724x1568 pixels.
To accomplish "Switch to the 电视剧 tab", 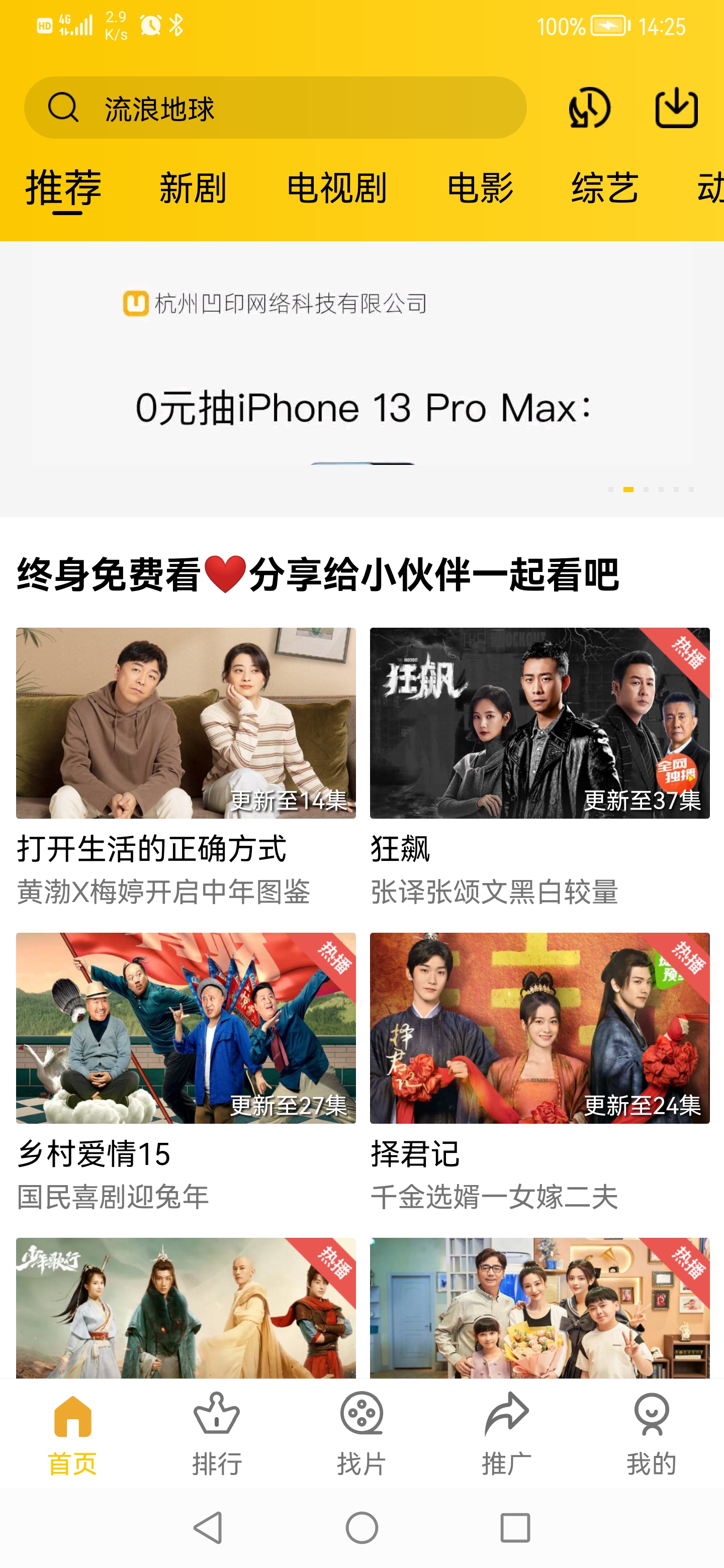I will (x=337, y=187).
